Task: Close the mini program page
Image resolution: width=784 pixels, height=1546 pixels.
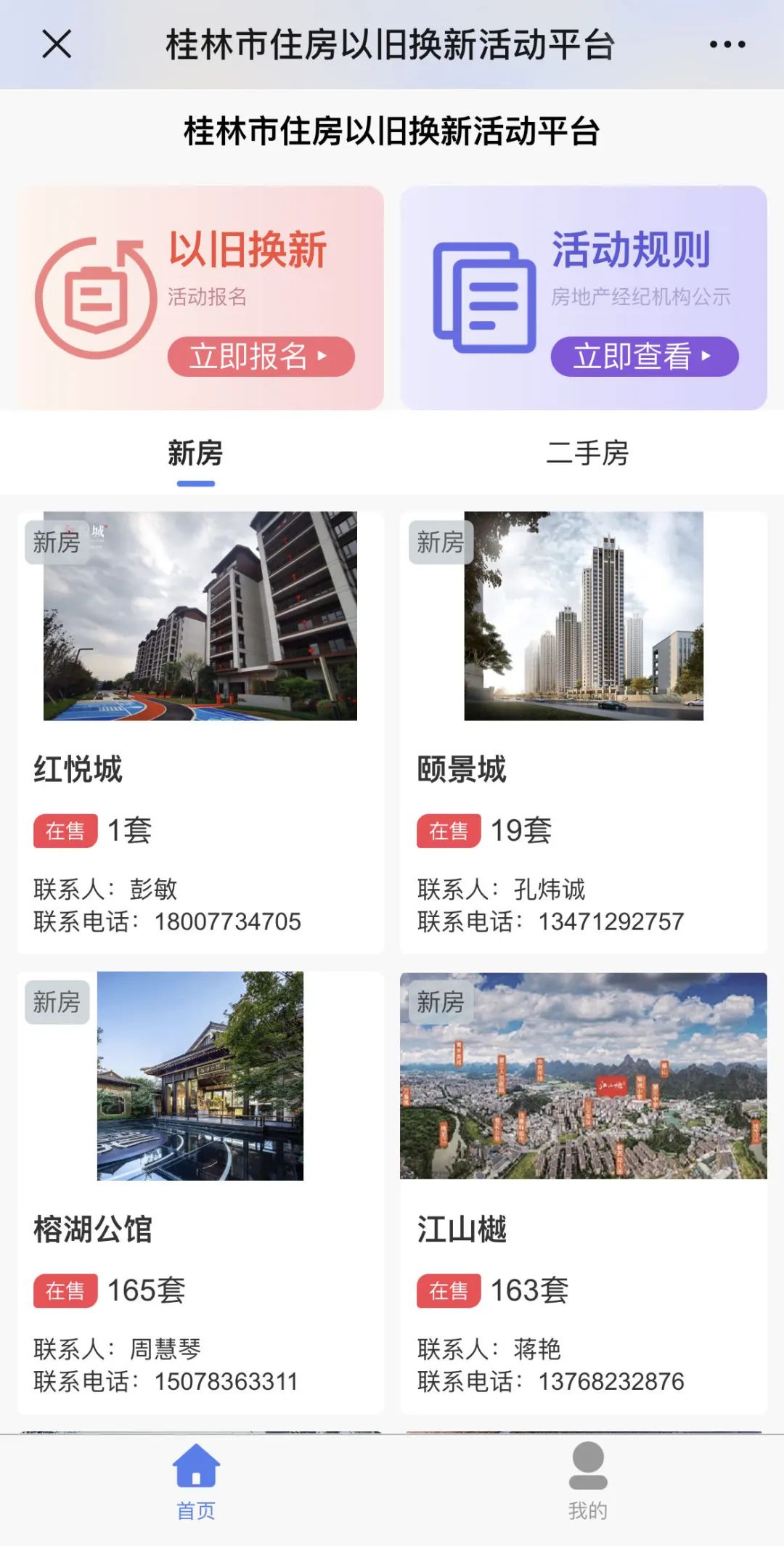Action: [57, 44]
